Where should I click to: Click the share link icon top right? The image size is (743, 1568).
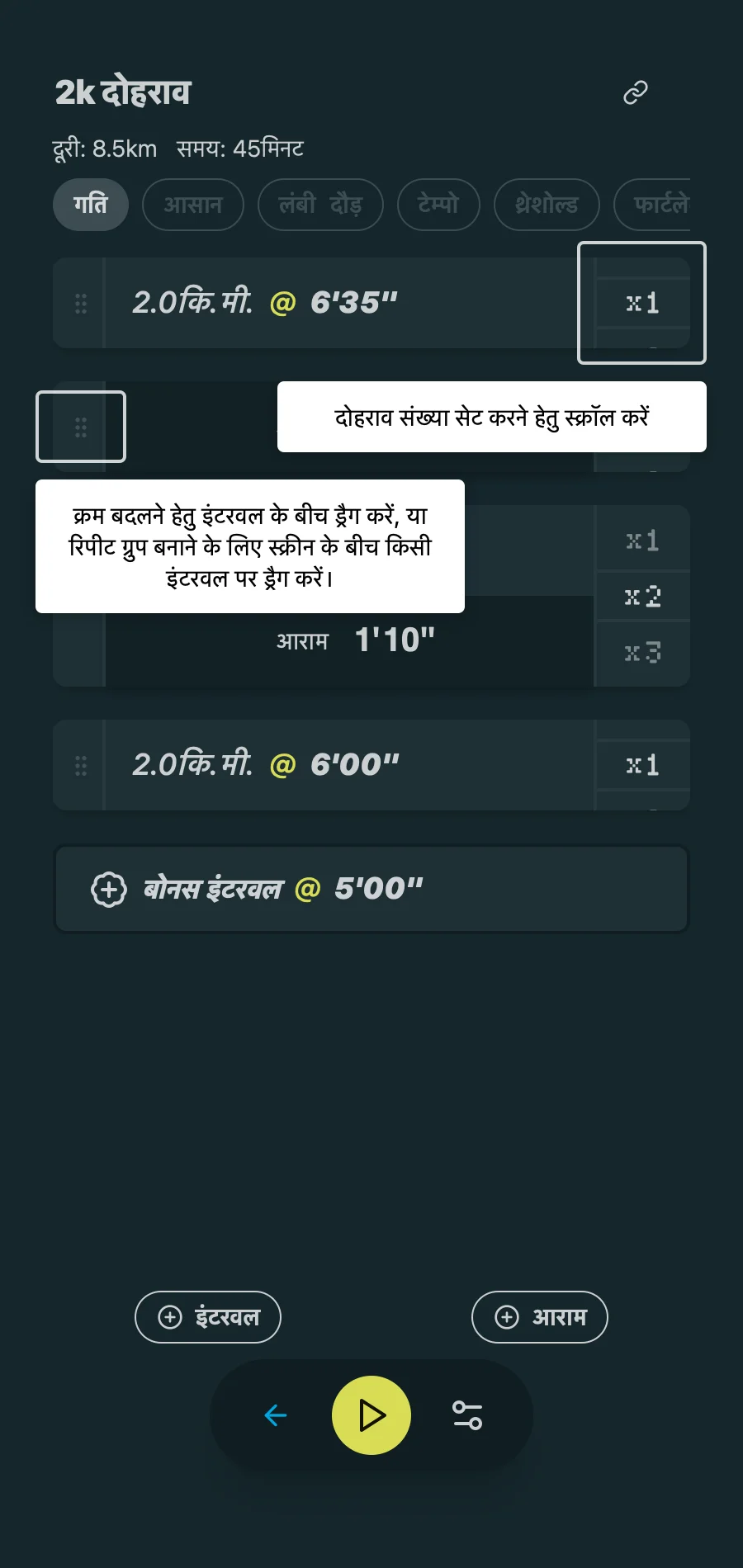(x=636, y=92)
